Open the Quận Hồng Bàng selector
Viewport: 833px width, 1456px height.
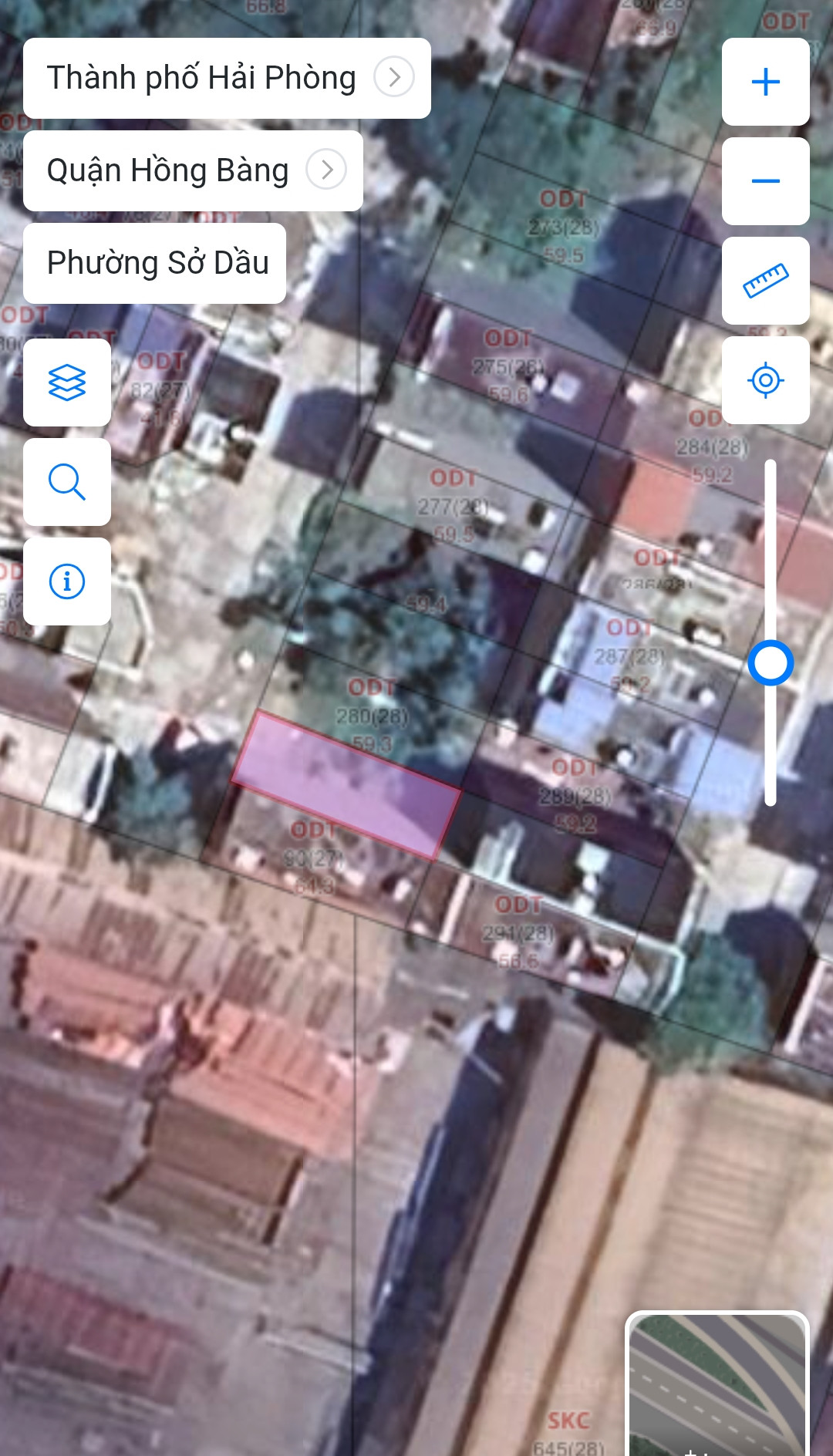tap(193, 170)
